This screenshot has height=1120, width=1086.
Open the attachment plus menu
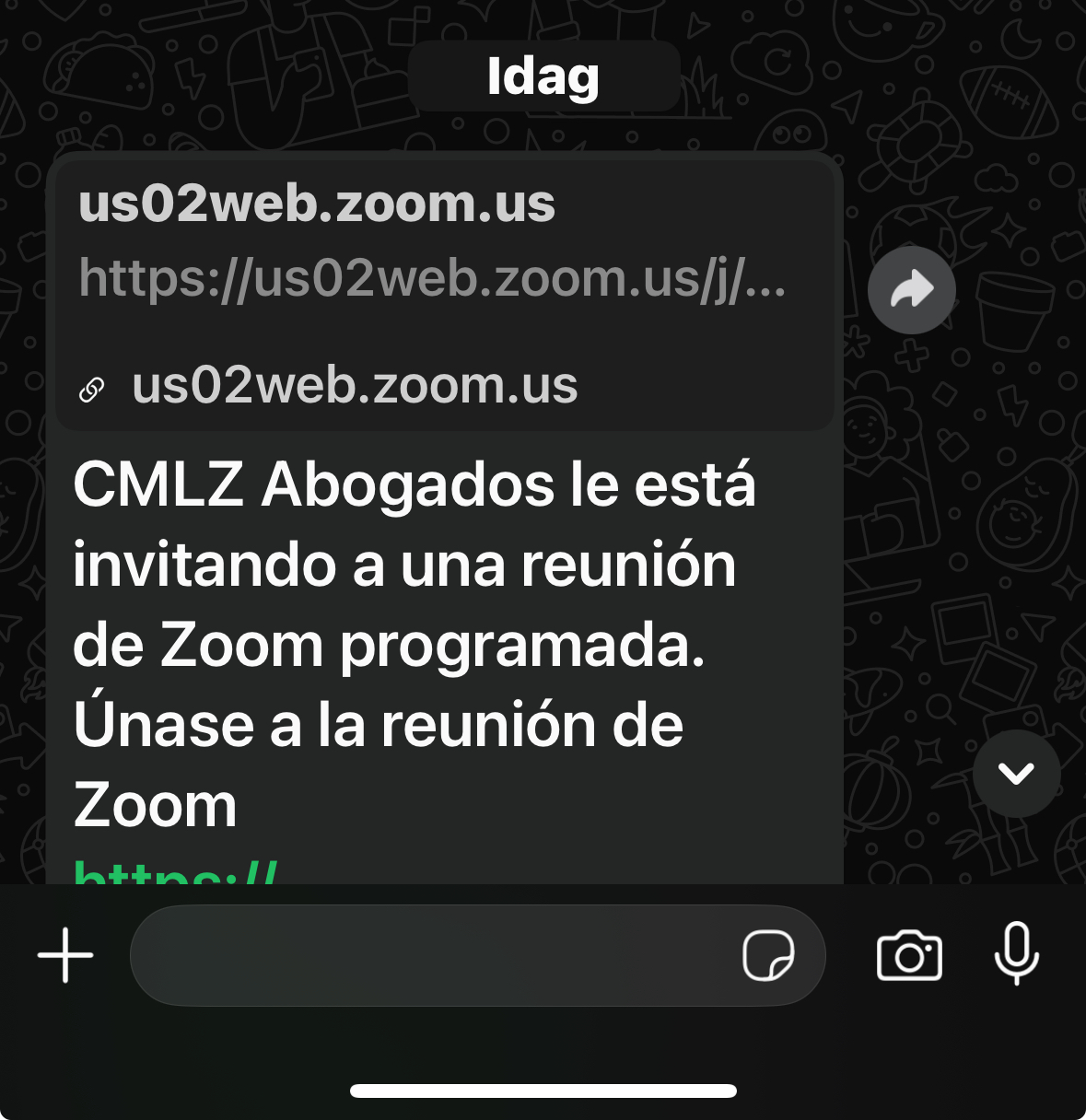click(x=65, y=955)
